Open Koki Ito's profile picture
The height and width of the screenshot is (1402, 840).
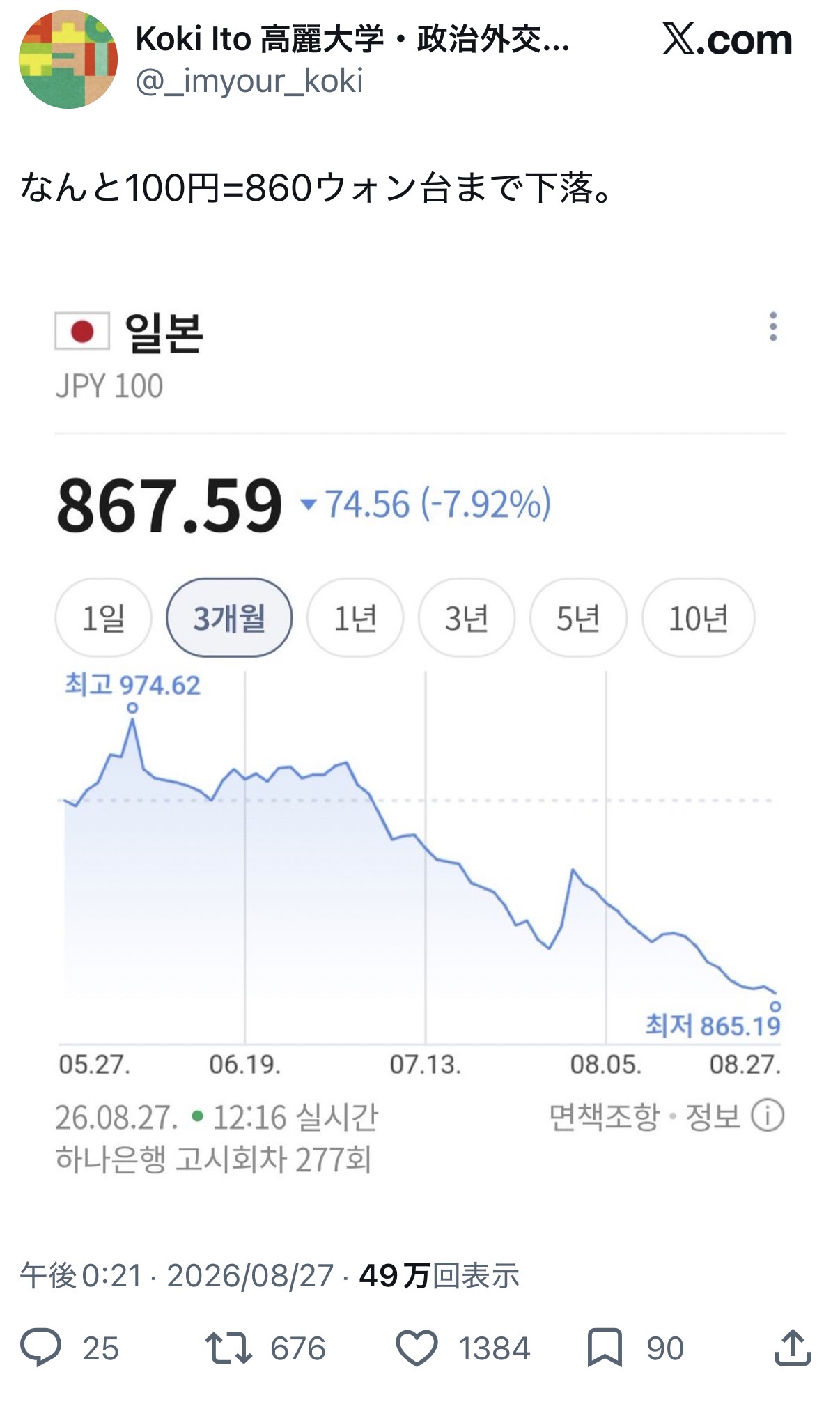[68, 59]
